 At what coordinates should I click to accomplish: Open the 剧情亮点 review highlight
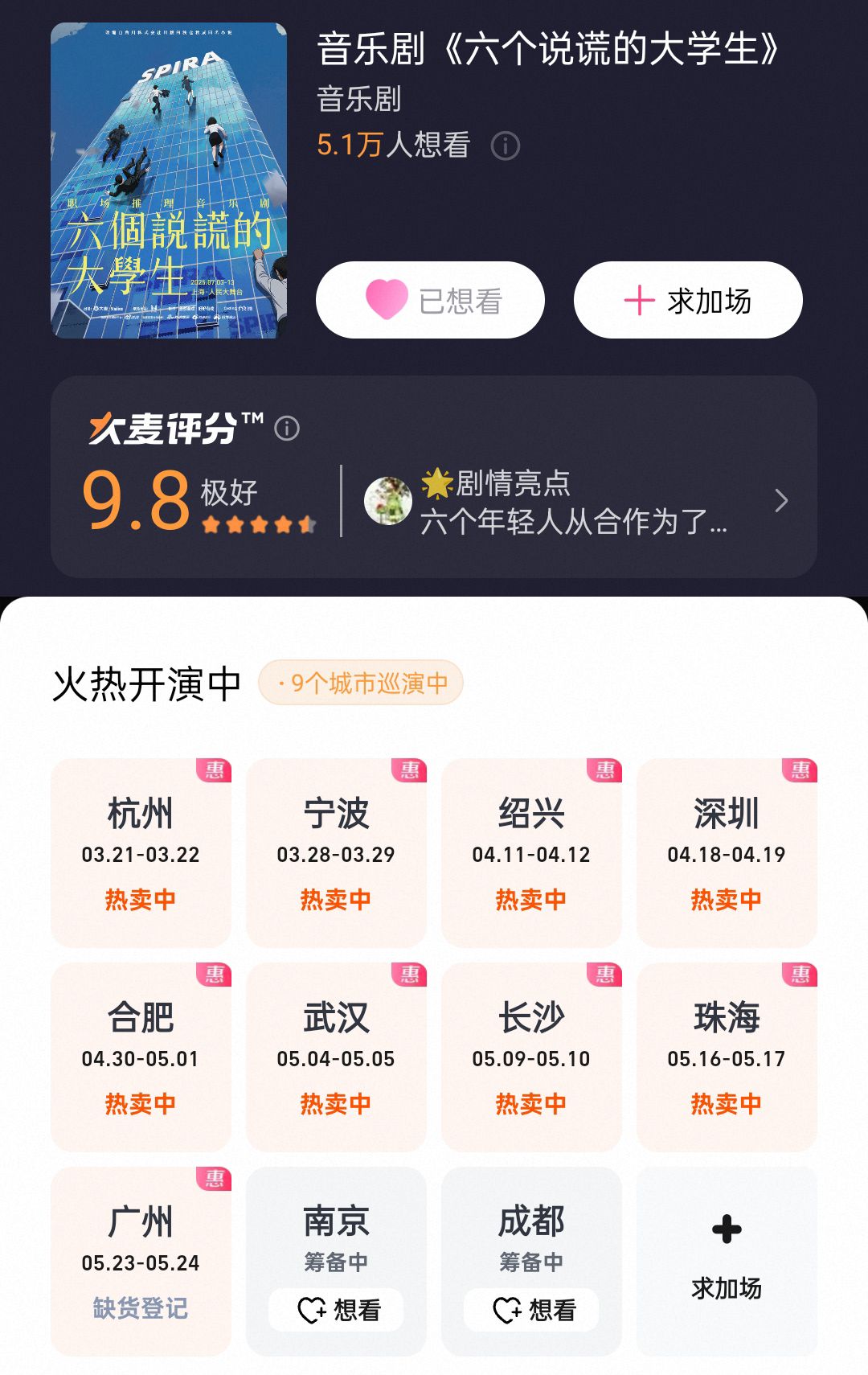(x=575, y=502)
